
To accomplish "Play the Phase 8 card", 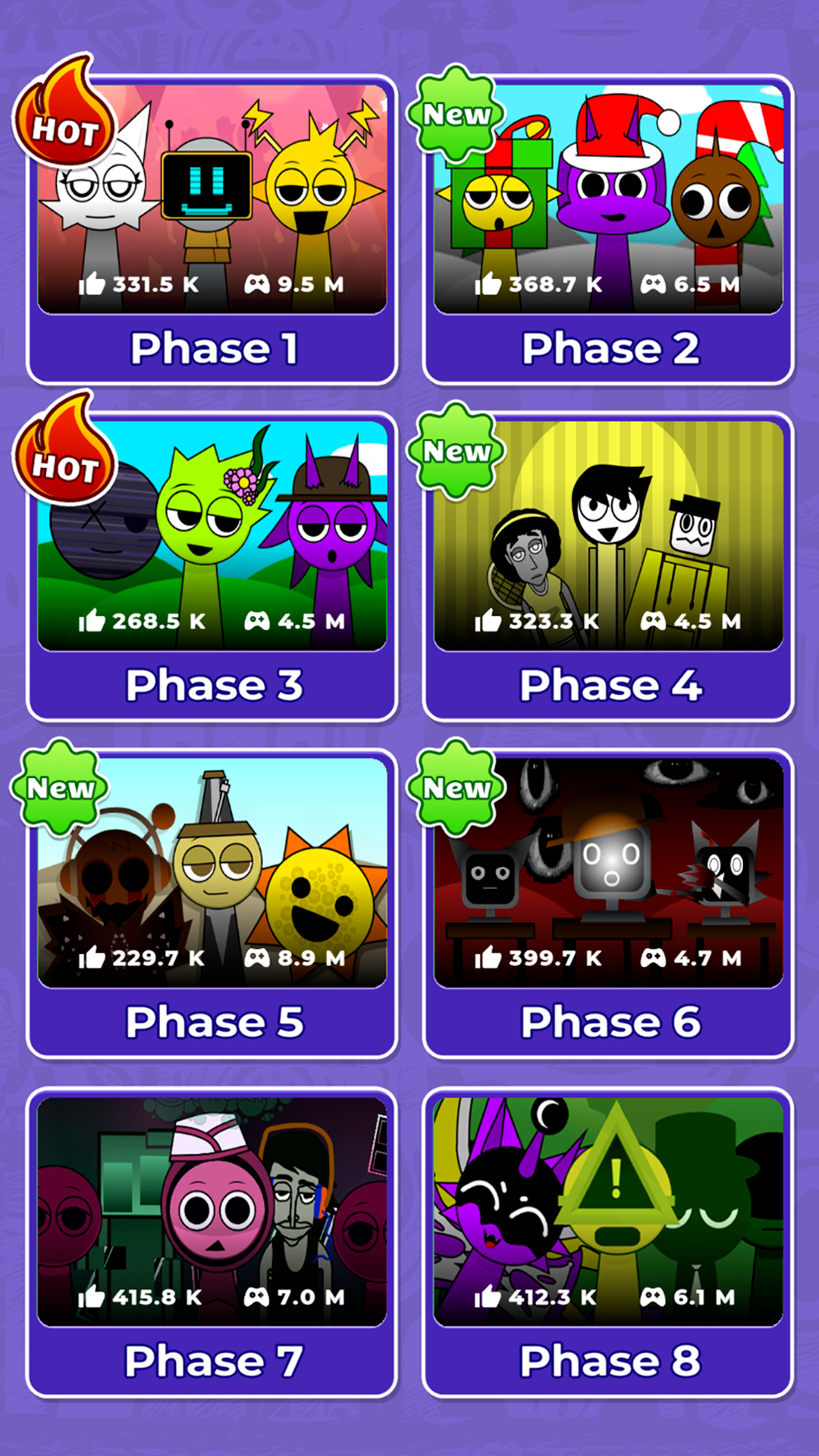I will click(608, 1242).
